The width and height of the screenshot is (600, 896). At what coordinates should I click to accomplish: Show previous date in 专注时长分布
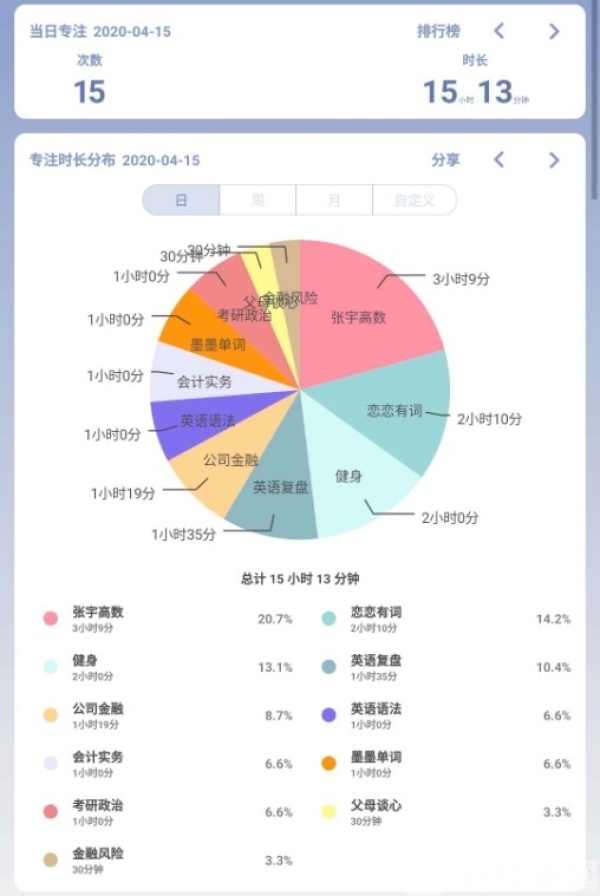[499, 160]
